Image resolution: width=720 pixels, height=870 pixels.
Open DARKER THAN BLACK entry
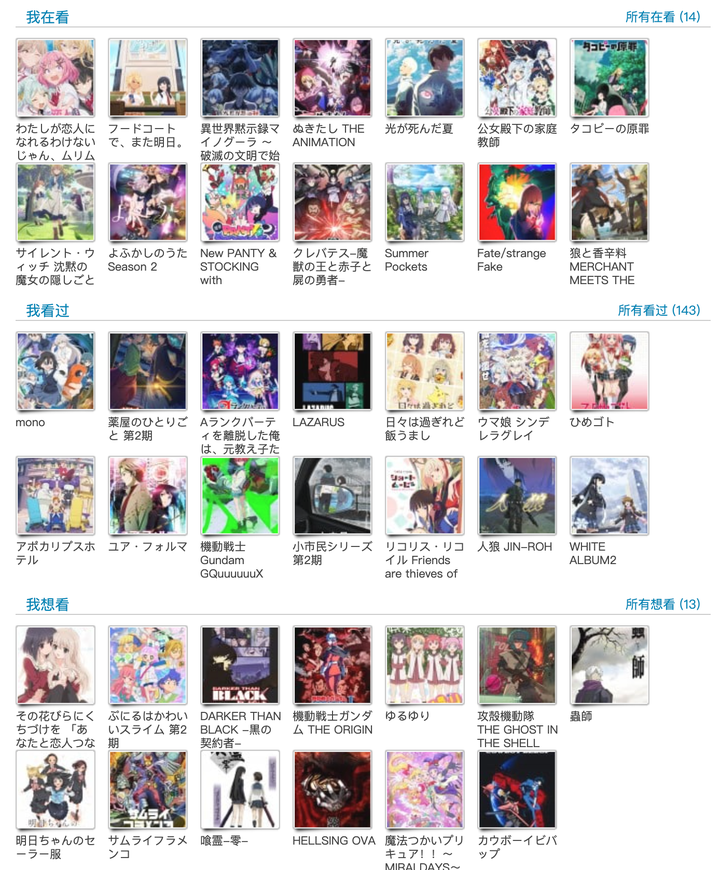tap(240, 665)
